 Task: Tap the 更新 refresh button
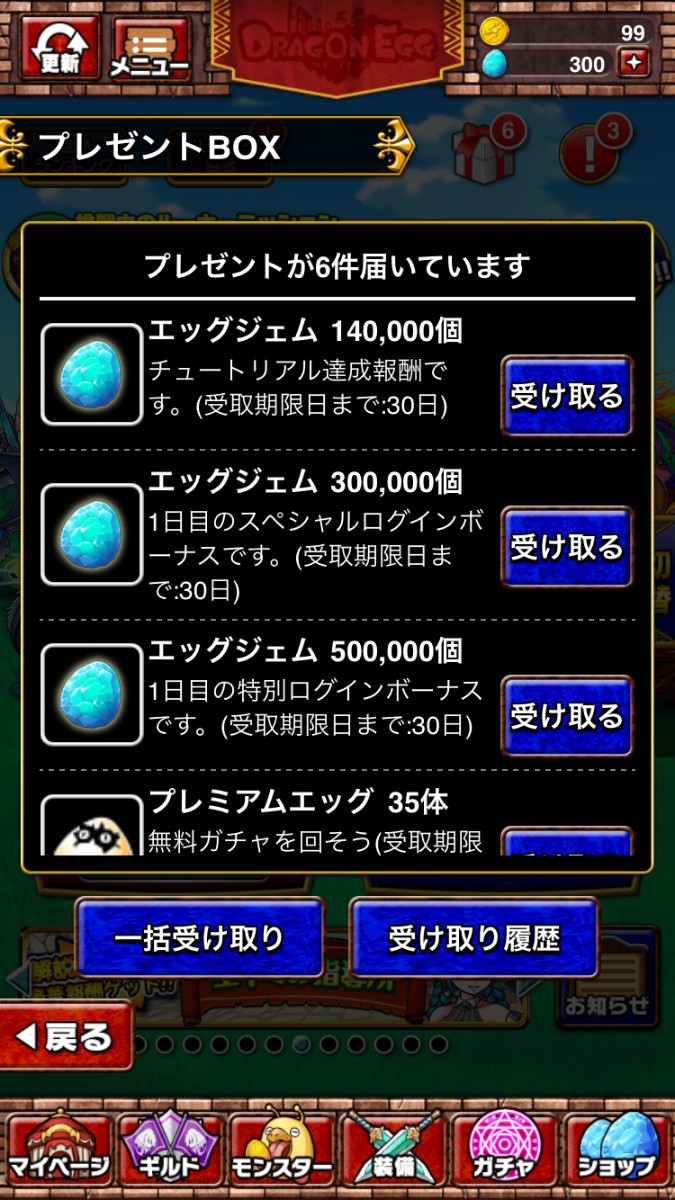tap(58, 47)
